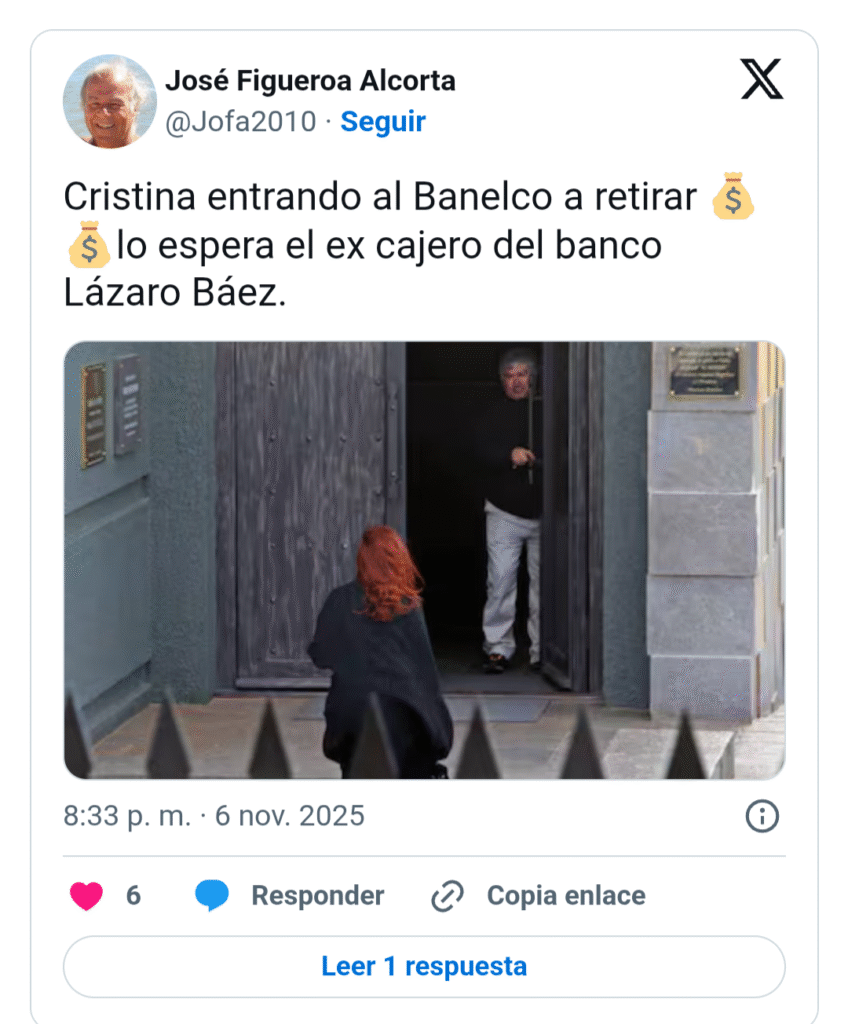The image size is (848, 1024).
Task: Tap the info icon beside the date
Action: (762, 817)
